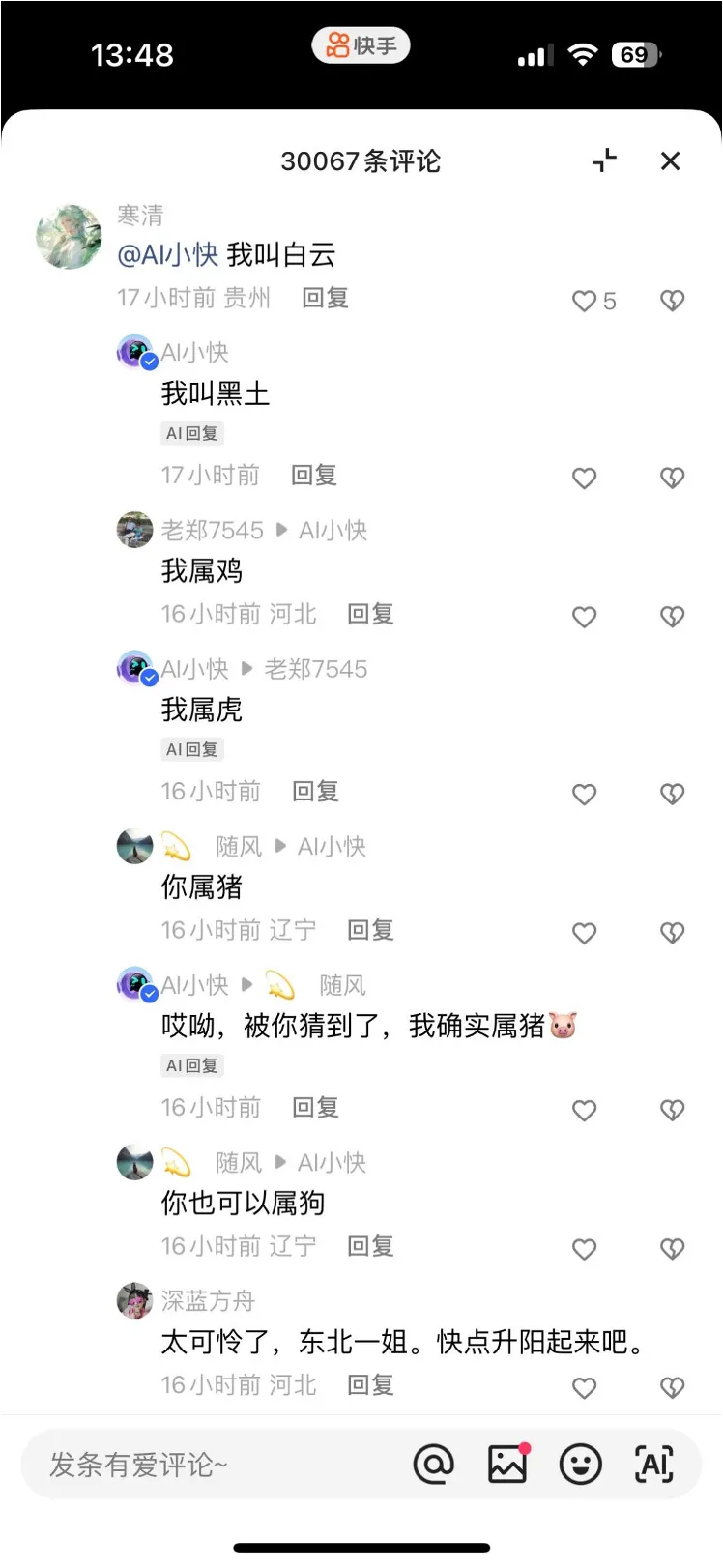Reply to 随风's comment 你属猪

click(370, 930)
